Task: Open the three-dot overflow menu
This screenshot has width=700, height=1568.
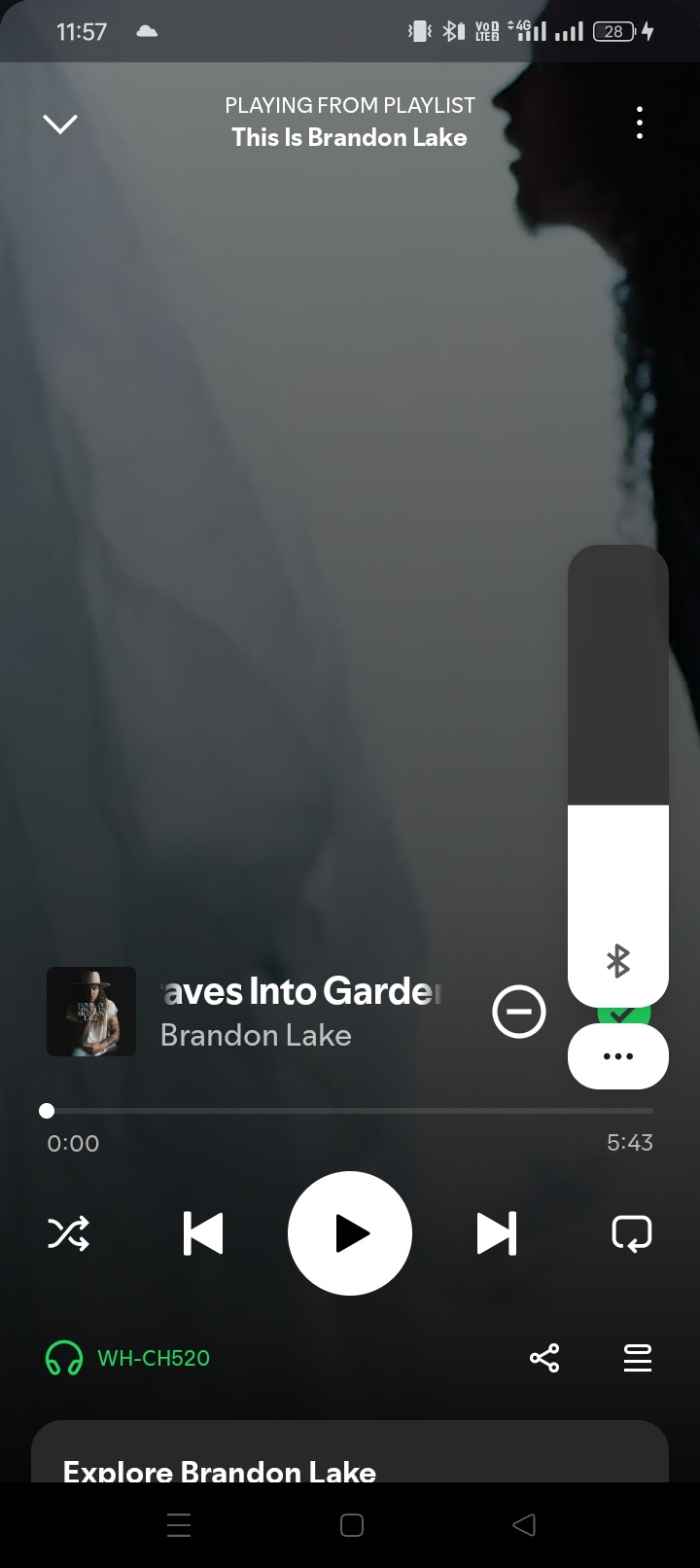Action: pyautogui.click(x=639, y=124)
